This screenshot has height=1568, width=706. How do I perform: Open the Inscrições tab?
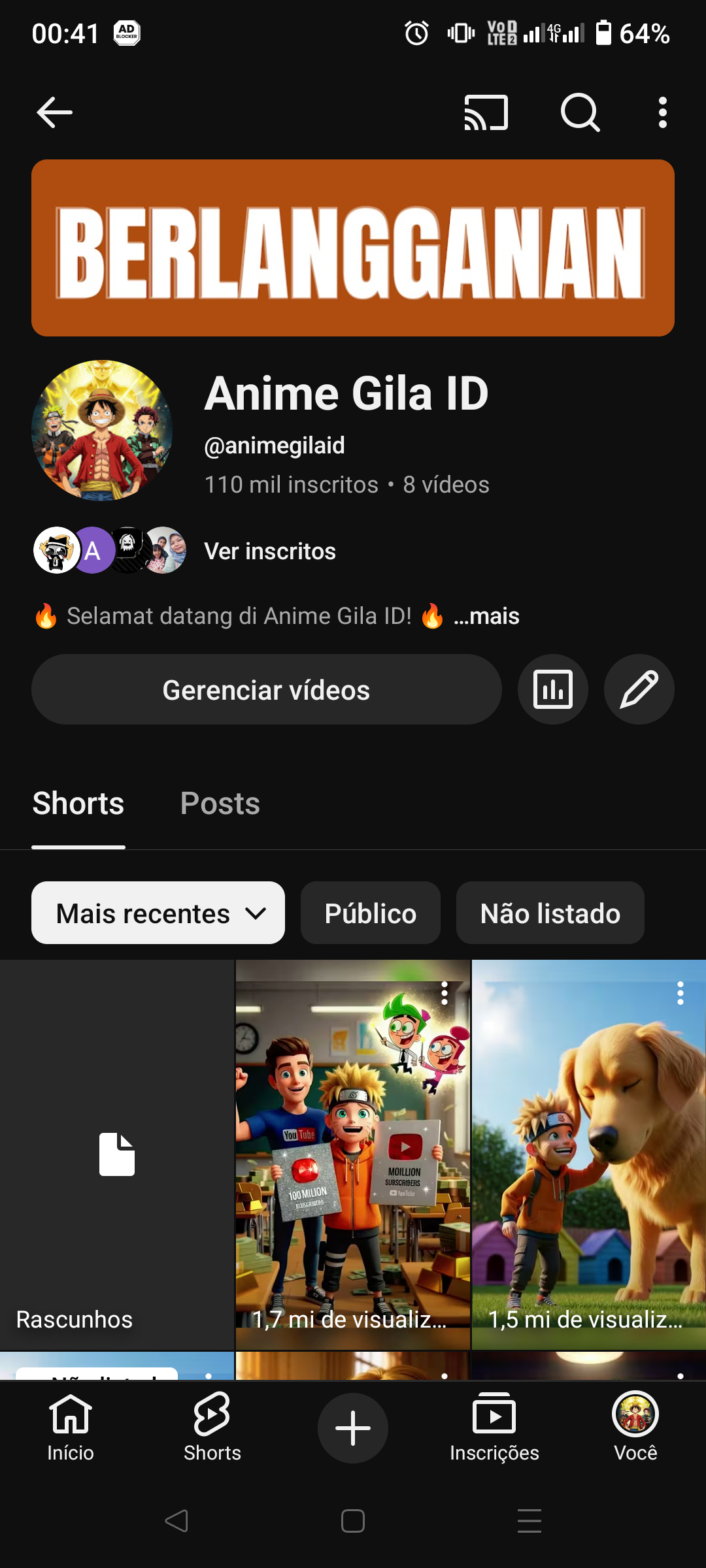tap(494, 1428)
